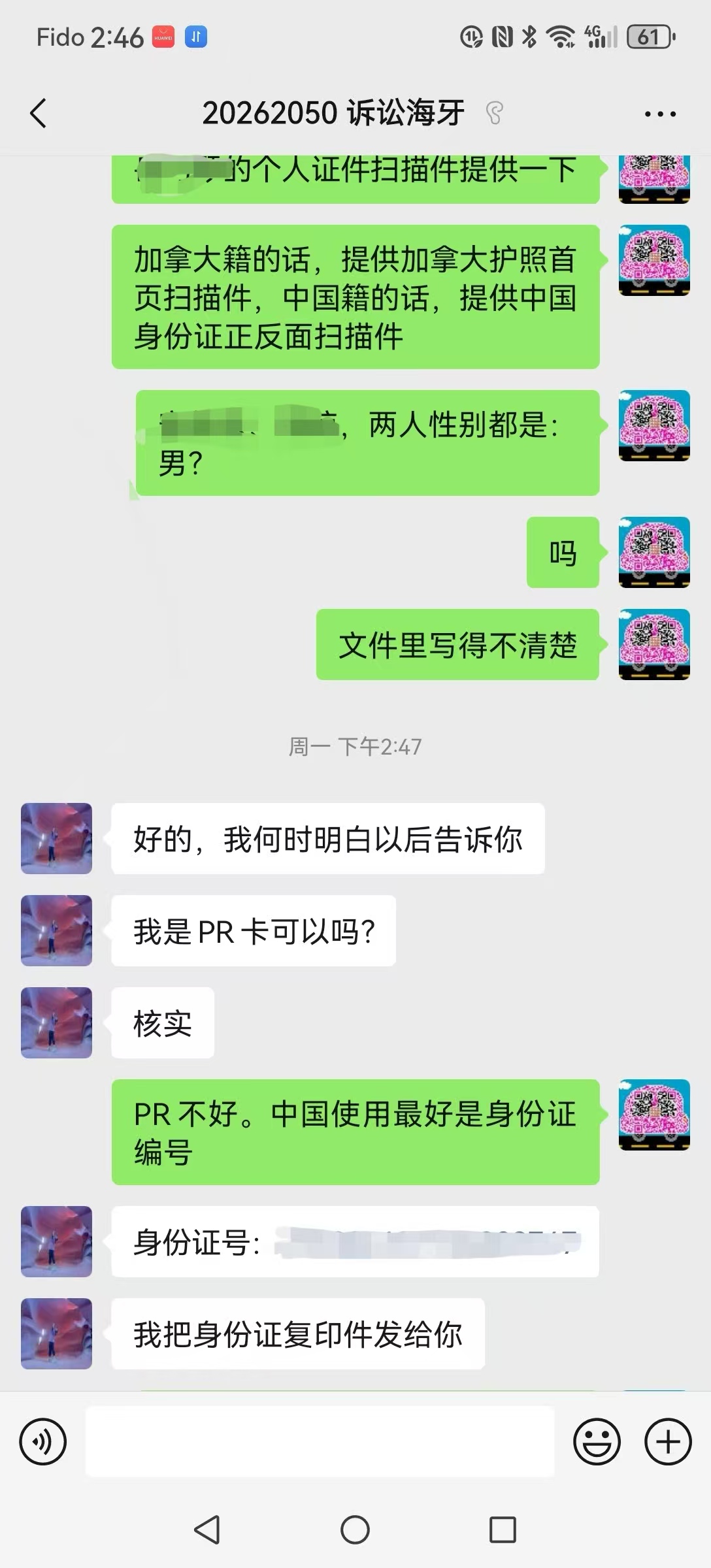Image resolution: width=711 pixels, height=1568 pixels.
Task: Switch to voice message input
Action: (43, 1441)
